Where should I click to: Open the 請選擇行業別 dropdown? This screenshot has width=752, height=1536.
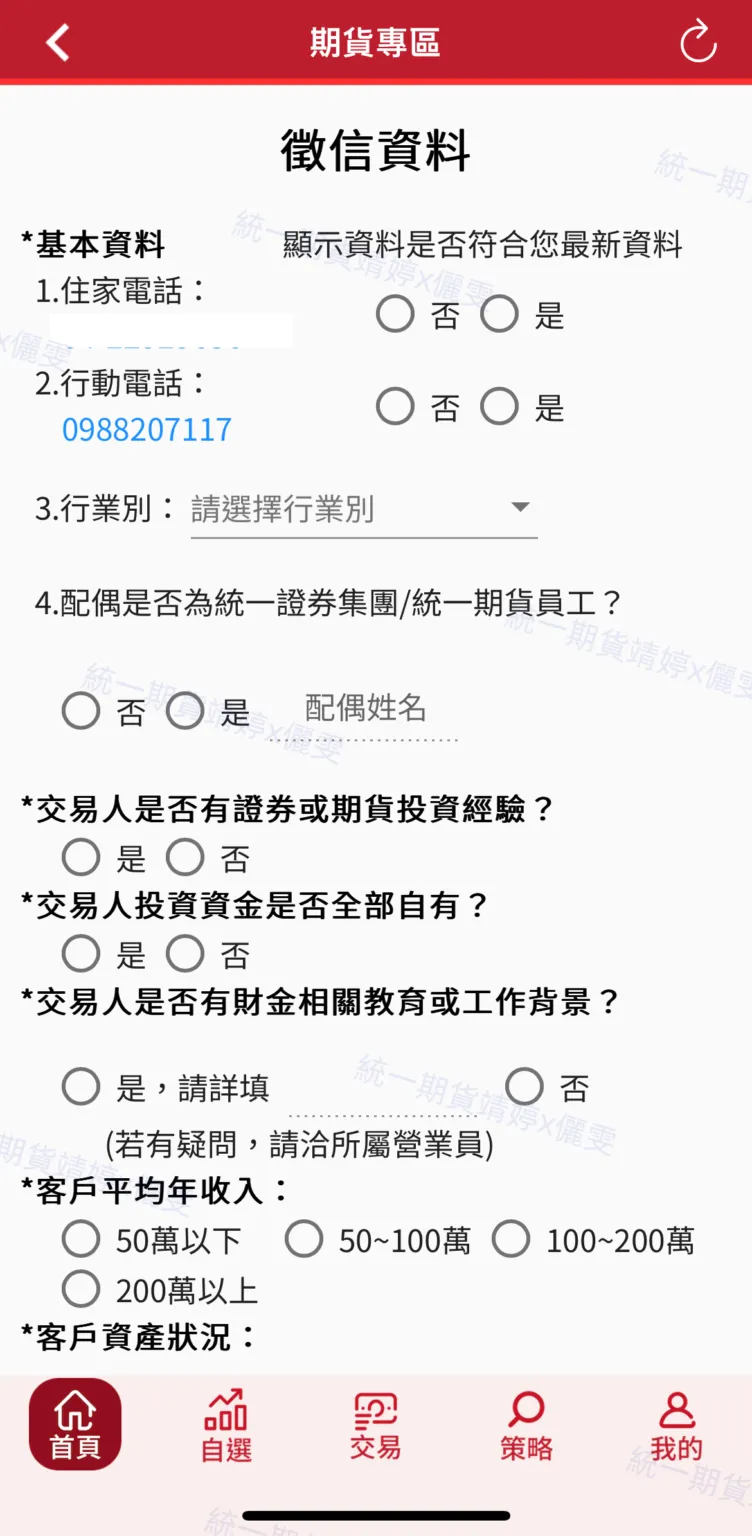[x=363, y=509]
